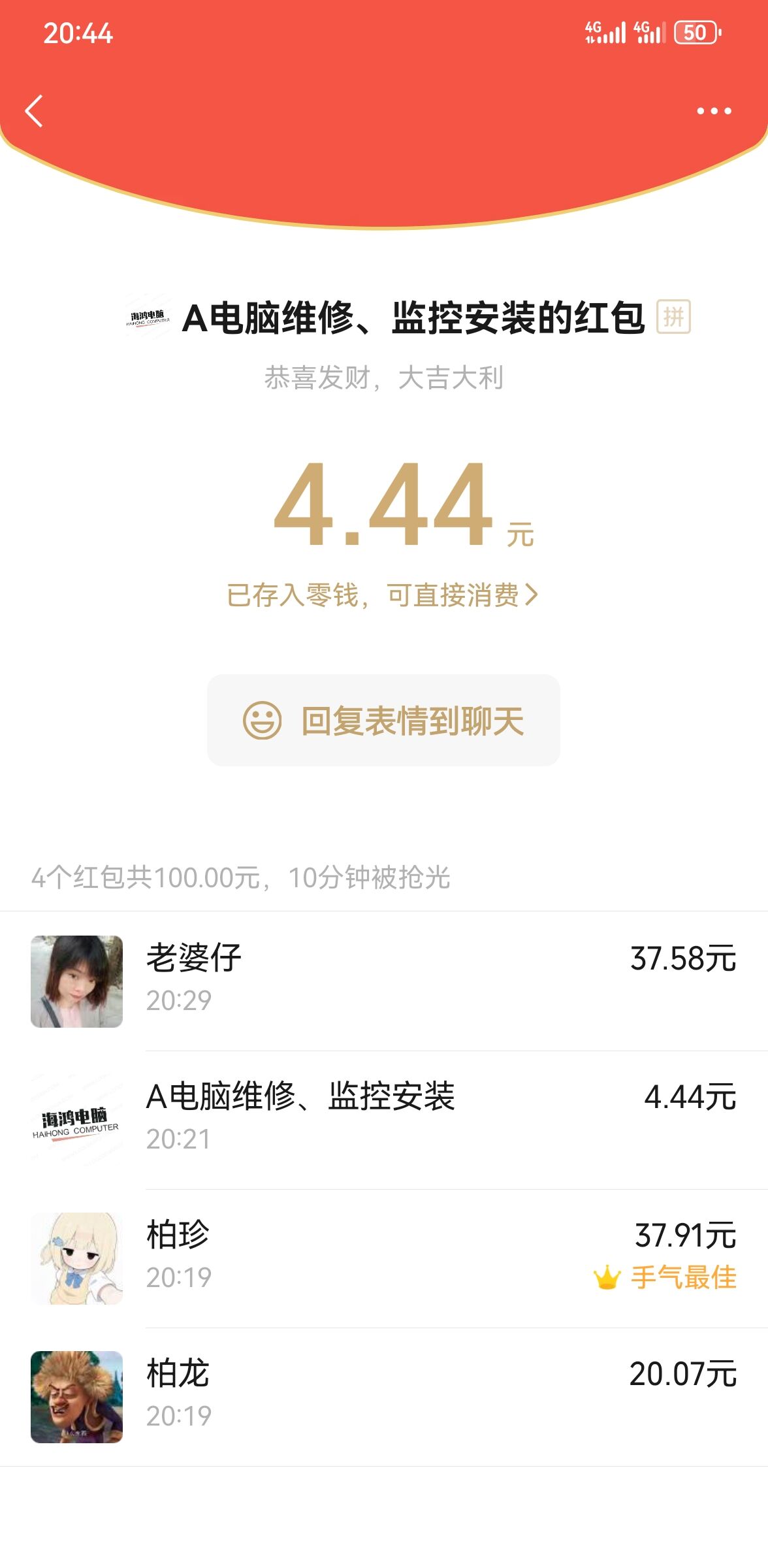Open the 已存入零钱，可直接消费 link

(383, 595)
